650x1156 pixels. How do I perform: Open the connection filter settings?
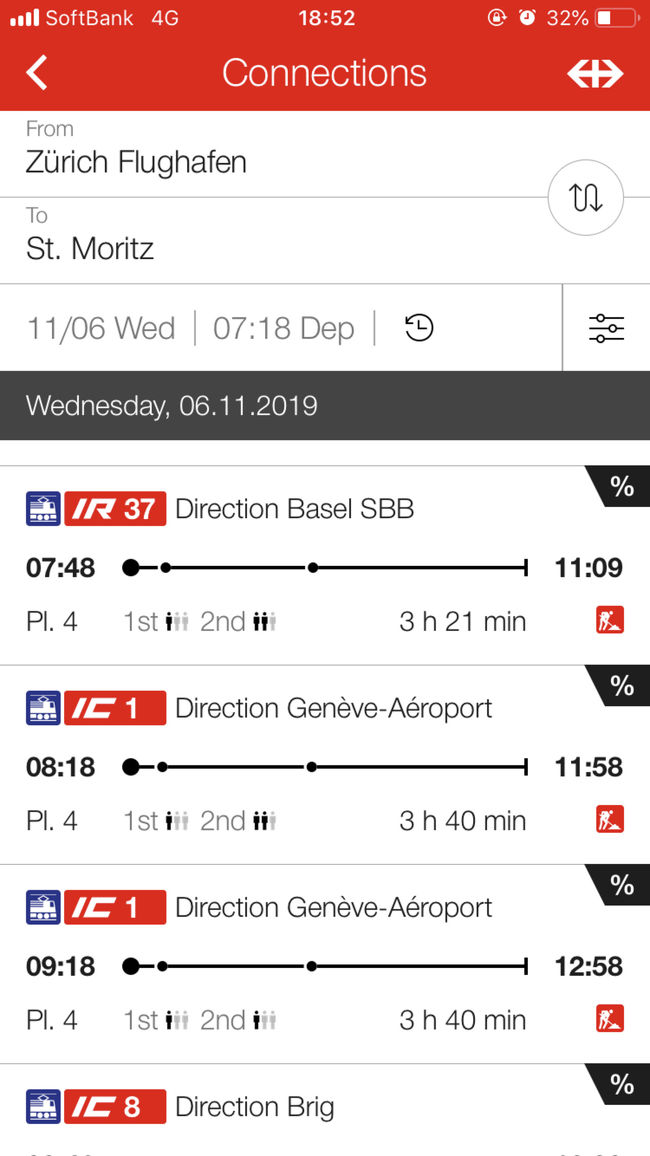click(607, 328)
